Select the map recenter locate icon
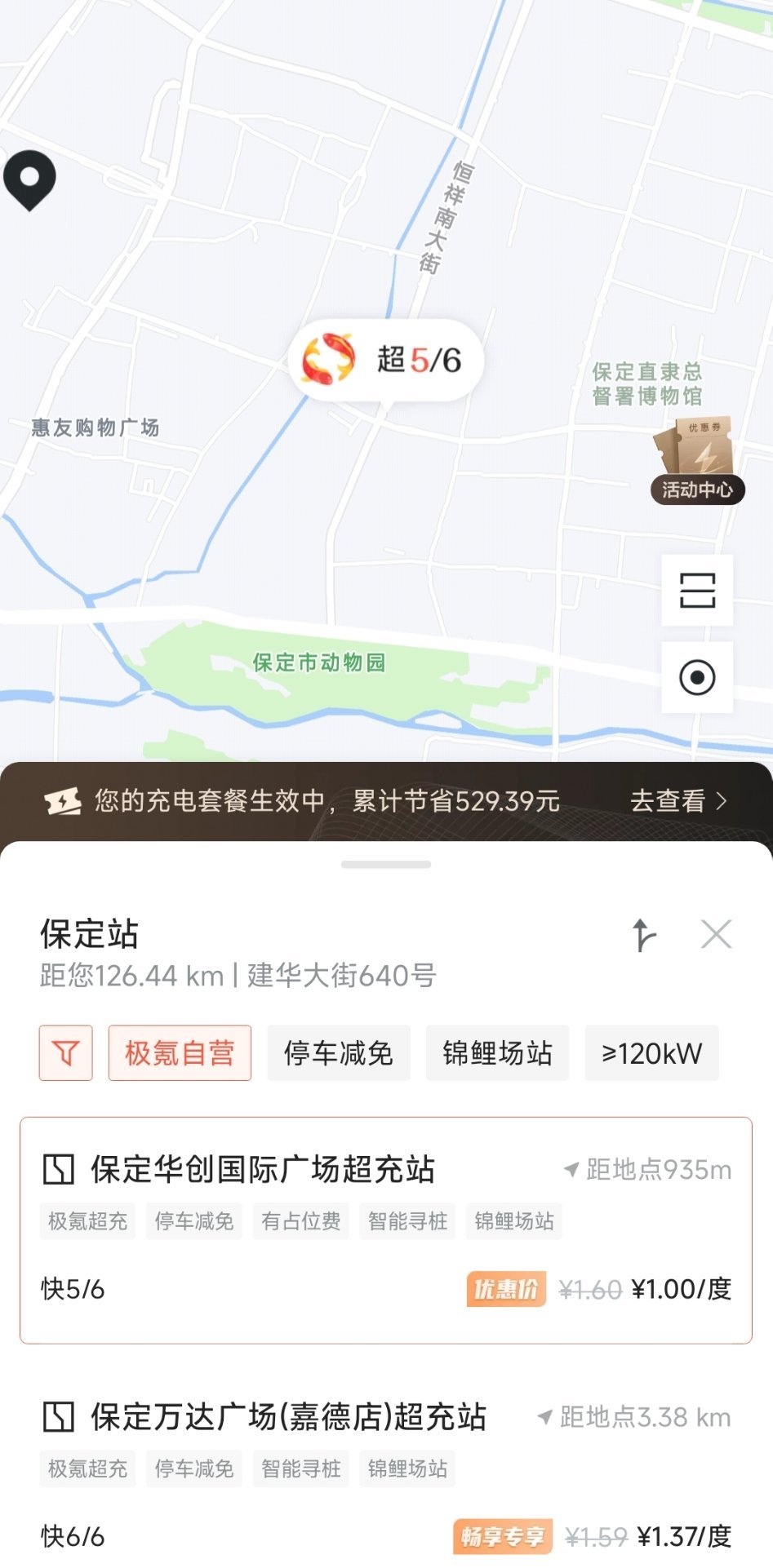 click(x=697, y=677)
